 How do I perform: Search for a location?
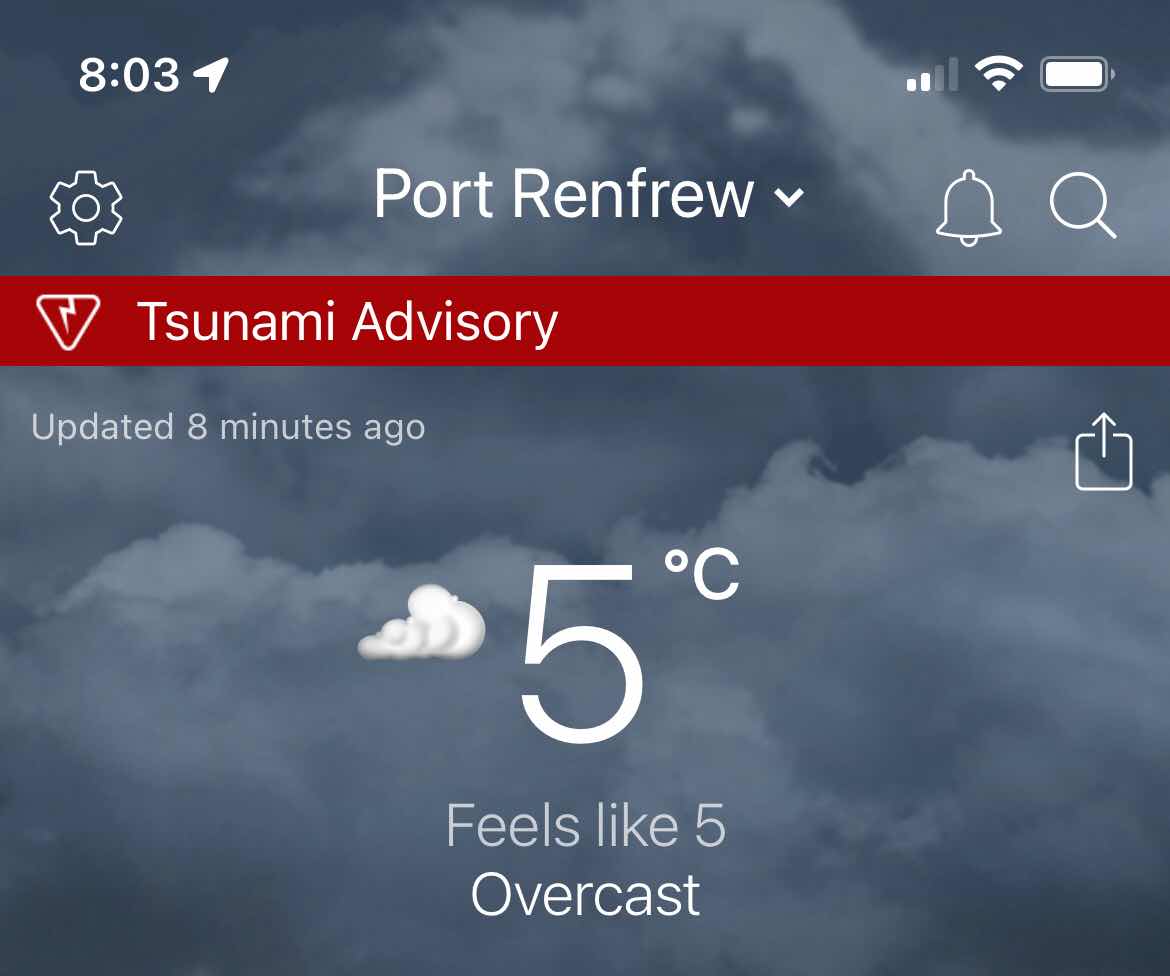tap(1082, 208)
